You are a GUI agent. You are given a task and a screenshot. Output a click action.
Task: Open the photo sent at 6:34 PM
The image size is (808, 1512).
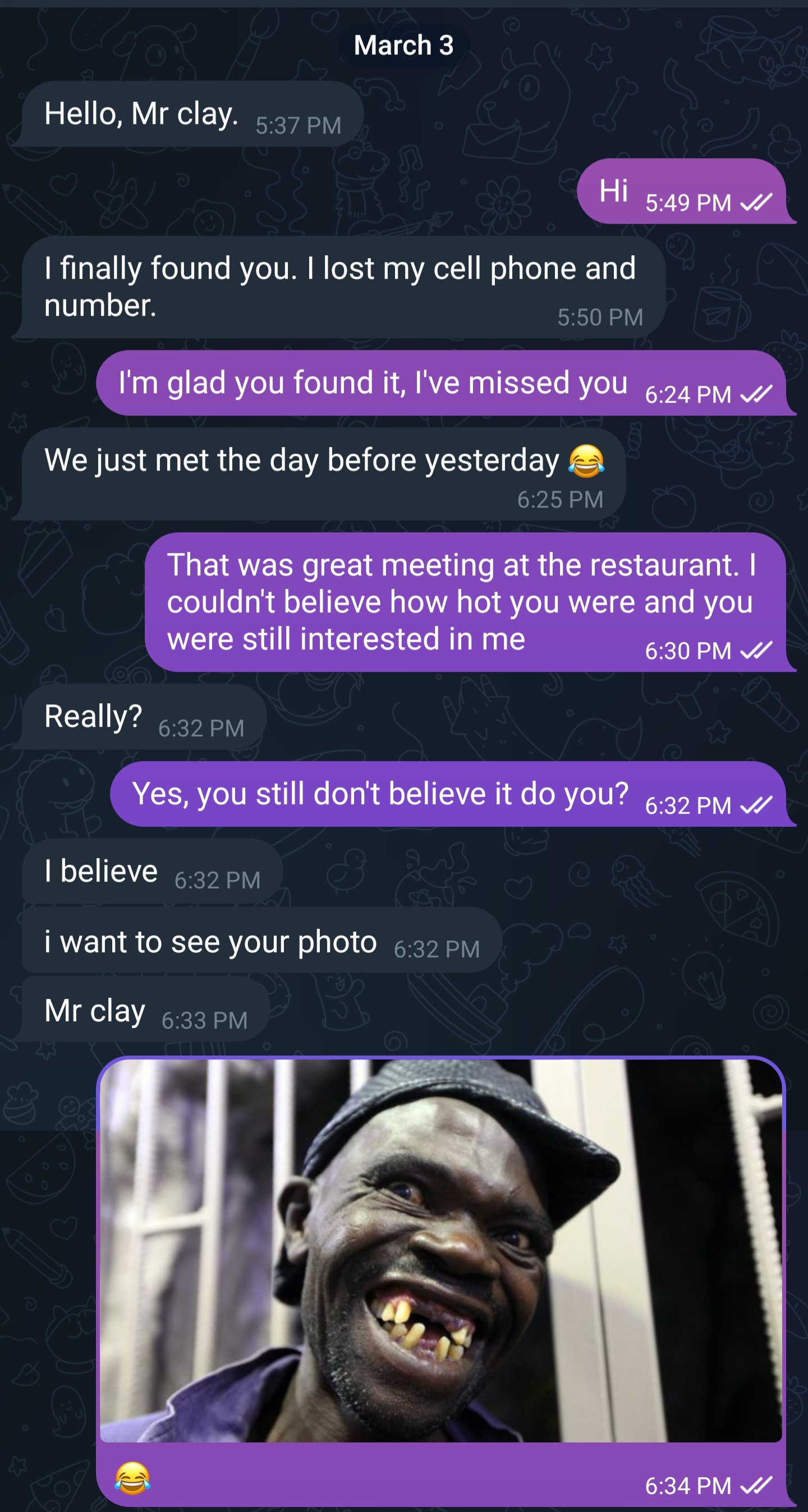pyautogui.click(x=440, y=1250)
